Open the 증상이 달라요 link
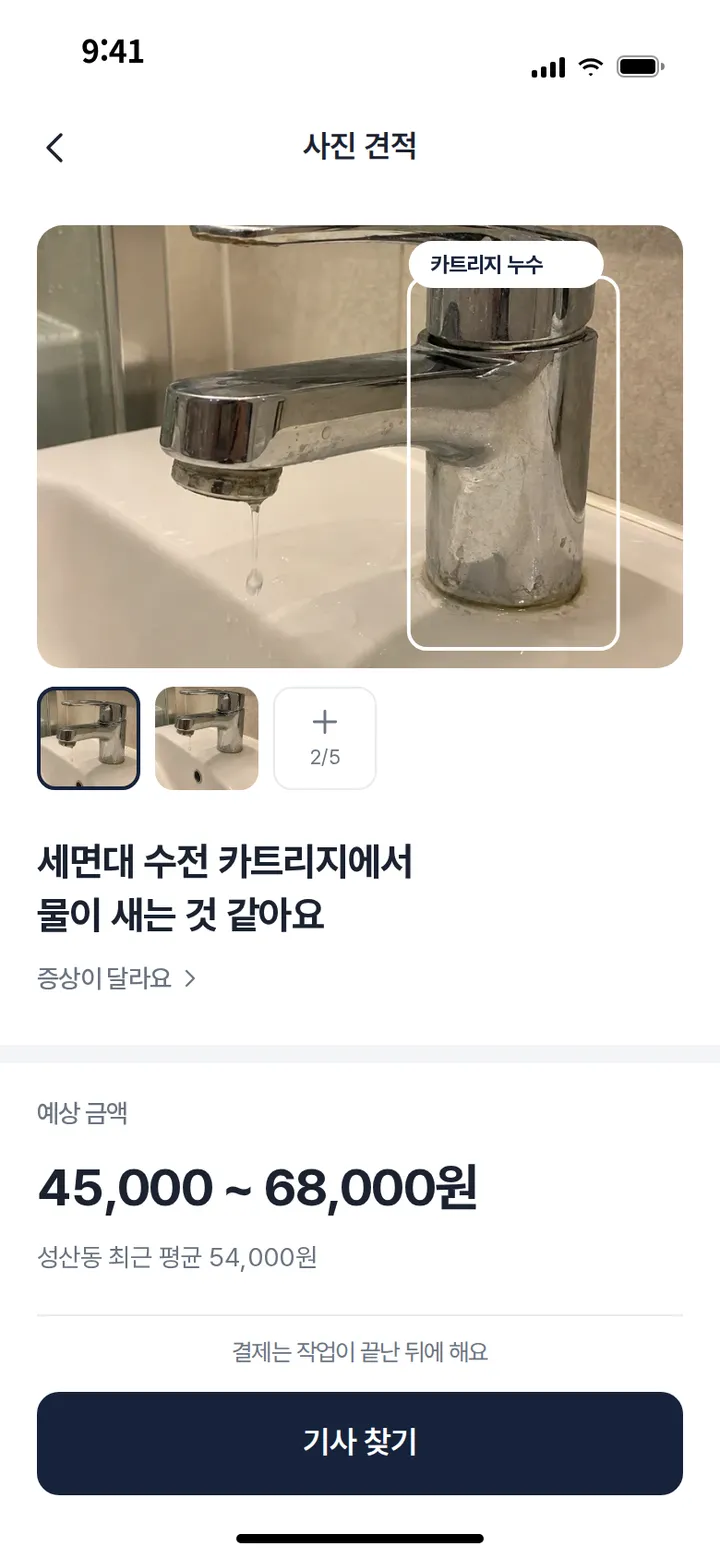This screenshot has width=720, height=1558. 117,978
